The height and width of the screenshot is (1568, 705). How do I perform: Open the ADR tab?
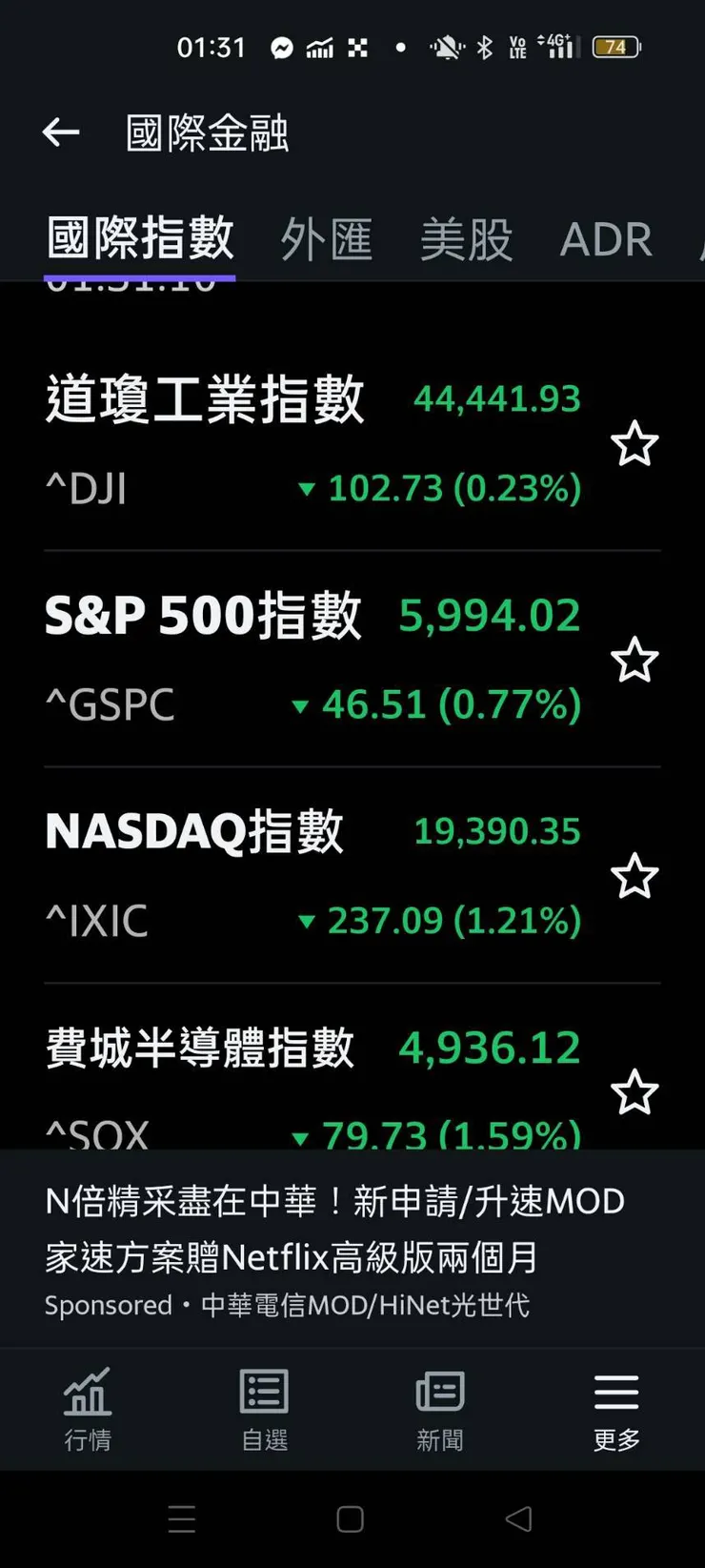pos(606,238)
